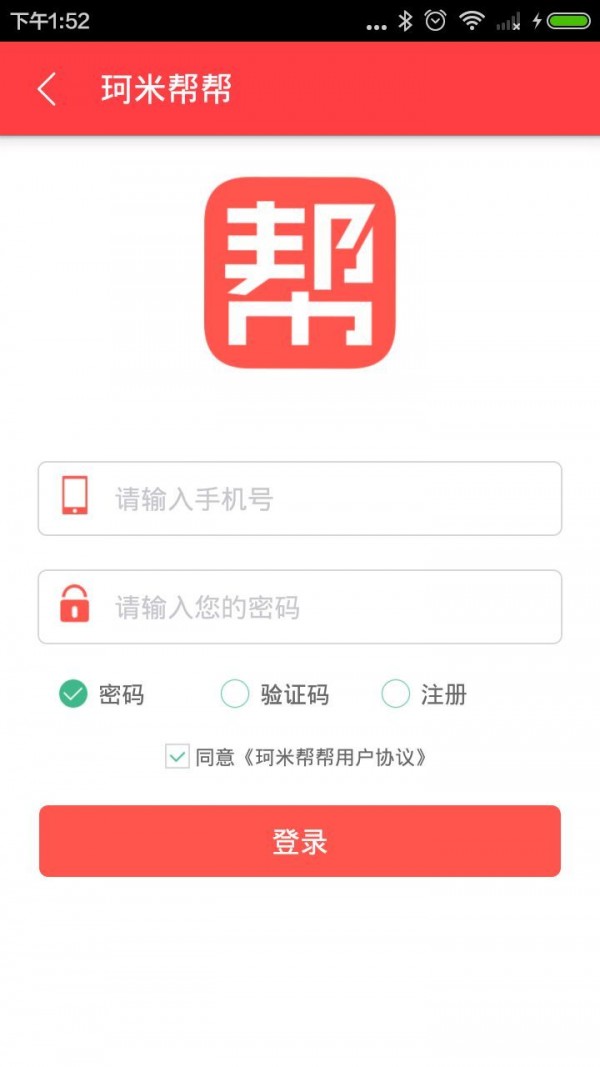Toggle the 同意 agreement checkbox
This screenshot has width=600, height=1067.
pos(177,757)
